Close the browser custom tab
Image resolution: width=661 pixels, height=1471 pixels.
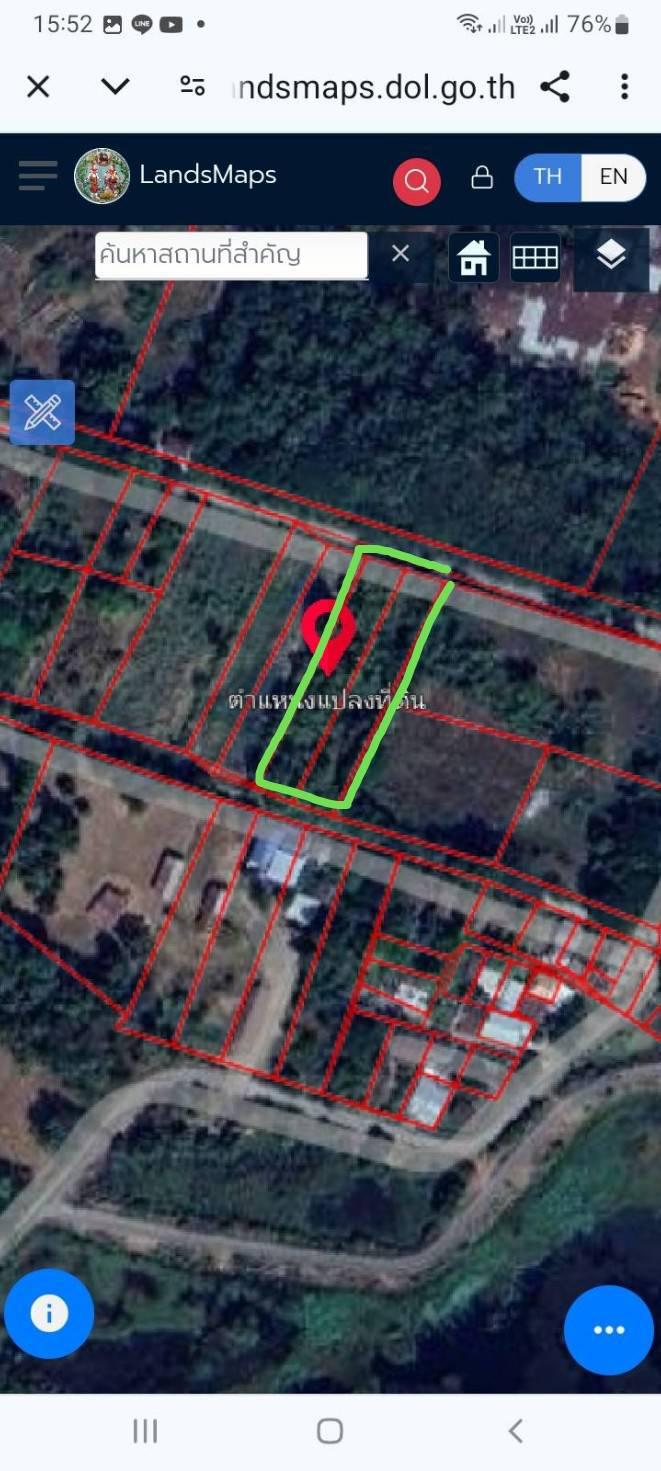click(x=38, y=87)
